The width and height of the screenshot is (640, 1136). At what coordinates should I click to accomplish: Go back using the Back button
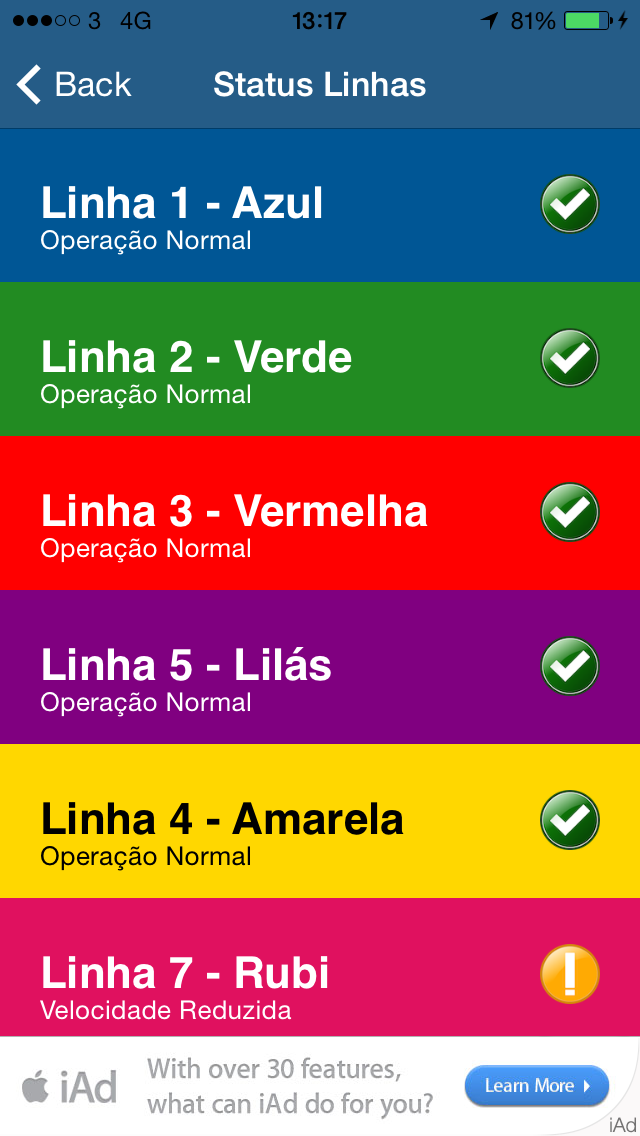tap(73, 85)
